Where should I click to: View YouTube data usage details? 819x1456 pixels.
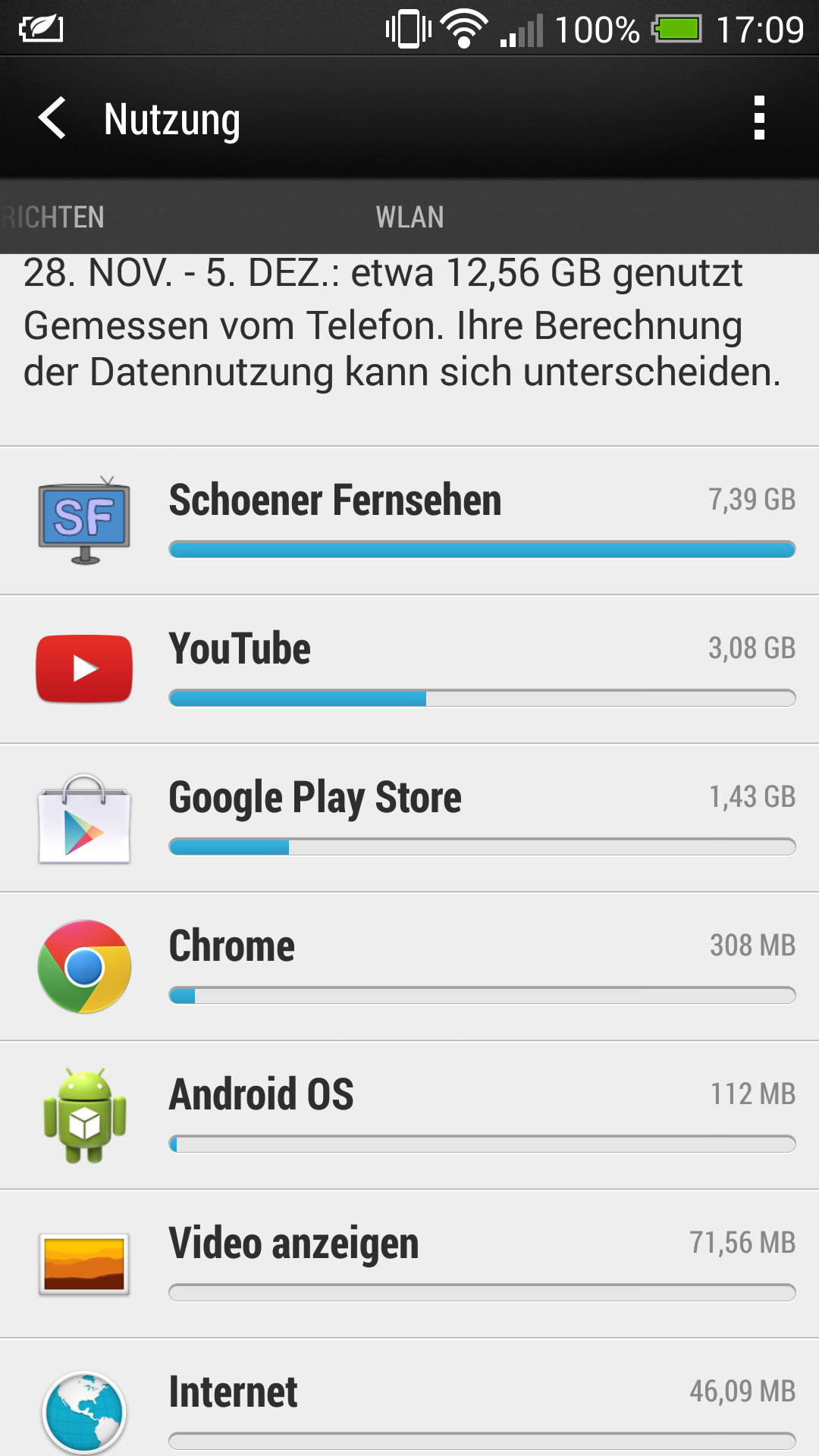point(409,669)
